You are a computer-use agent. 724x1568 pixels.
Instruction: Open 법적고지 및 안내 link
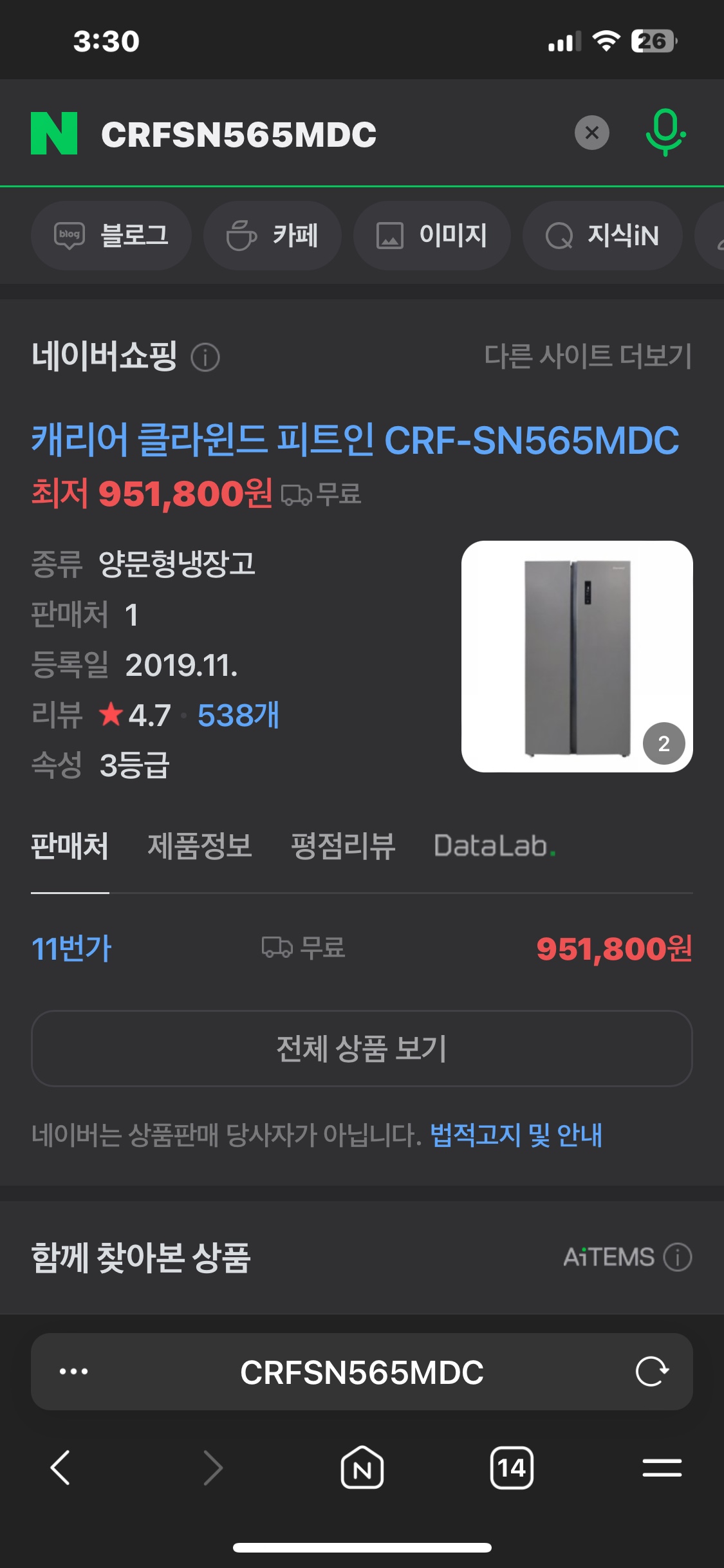(x=515, y=1135)
